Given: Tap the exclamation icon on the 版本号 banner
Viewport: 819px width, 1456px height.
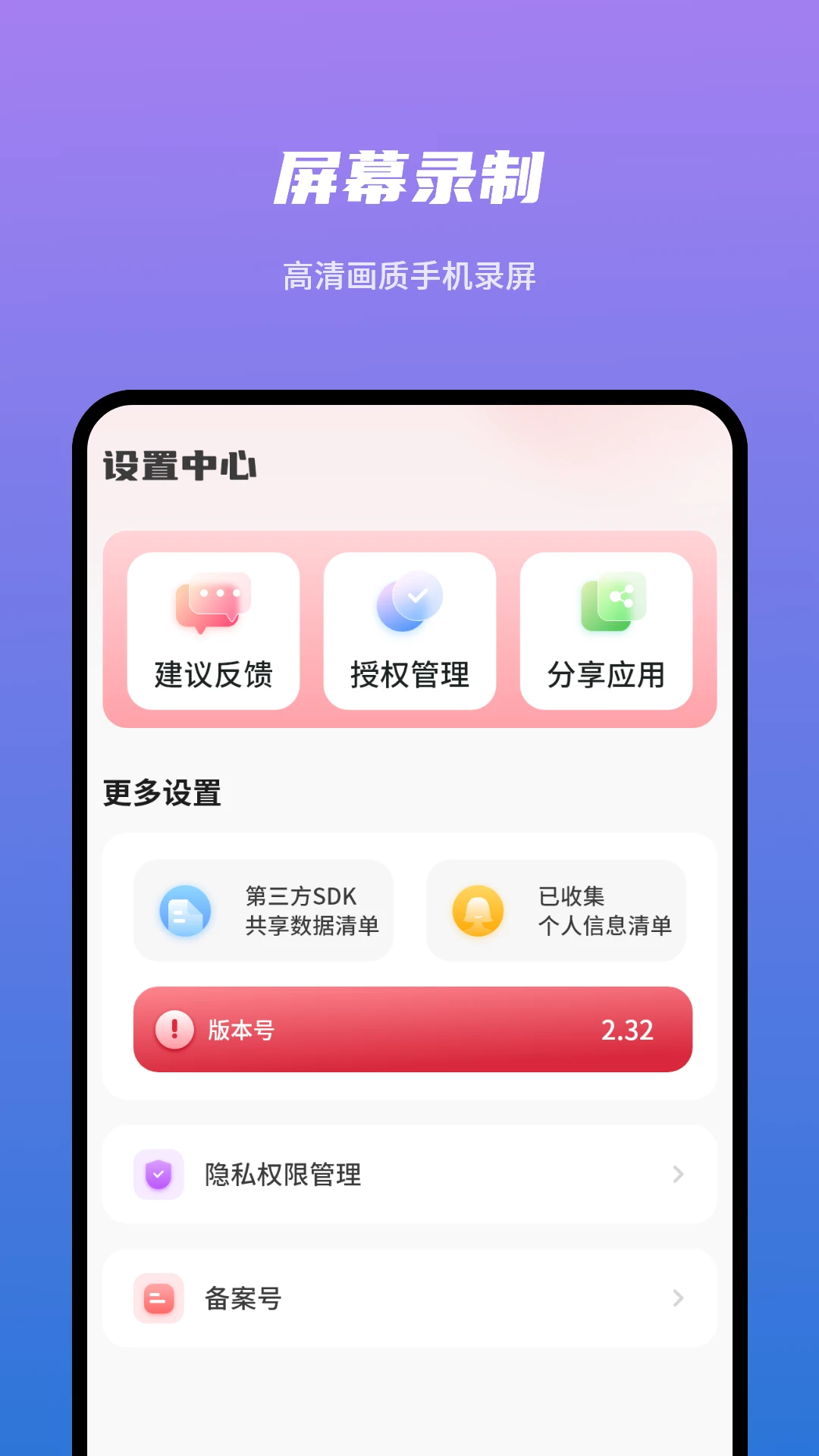Looking at the screenshot, I should click(175, 1030).
